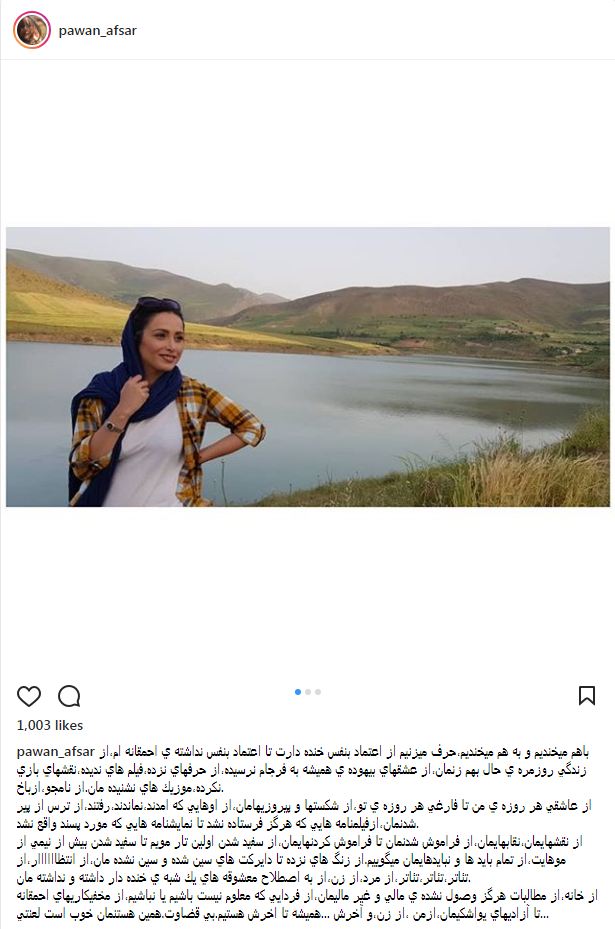The image size is (615, 929).
Task: Open pawan_afsar's profile picture at the top
Action: [x=31, y=31]
